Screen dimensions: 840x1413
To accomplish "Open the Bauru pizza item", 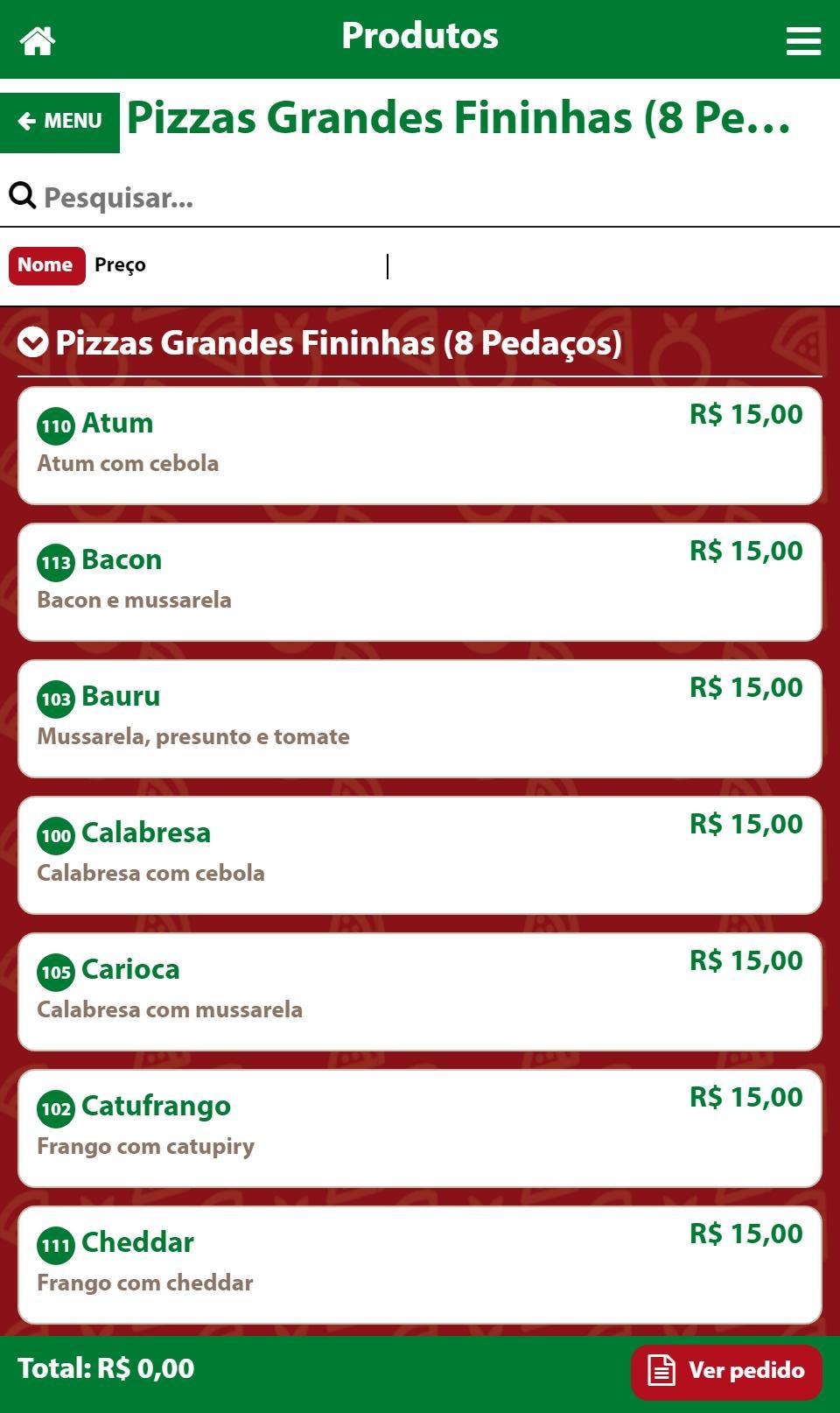I will (420, 719).
